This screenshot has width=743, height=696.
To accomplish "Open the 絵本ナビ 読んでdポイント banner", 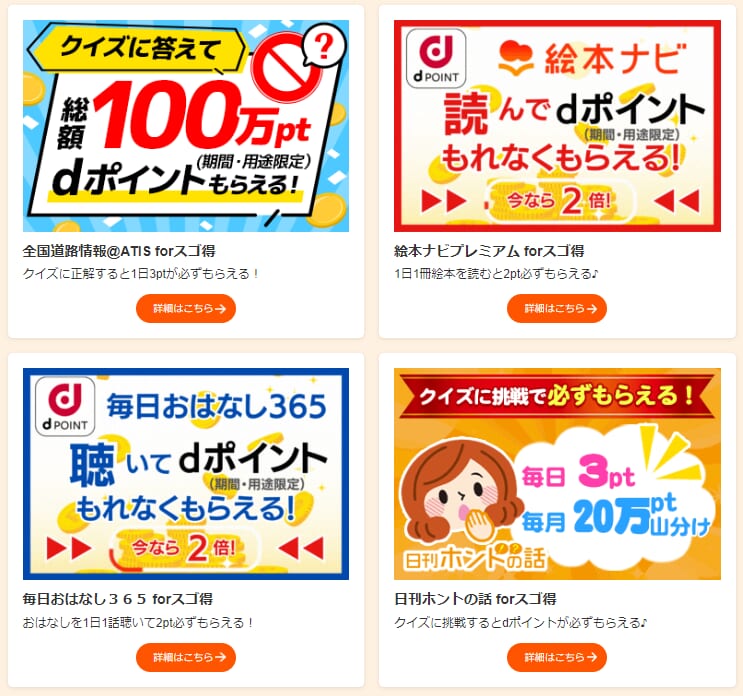I will click(x=557, y=126).
